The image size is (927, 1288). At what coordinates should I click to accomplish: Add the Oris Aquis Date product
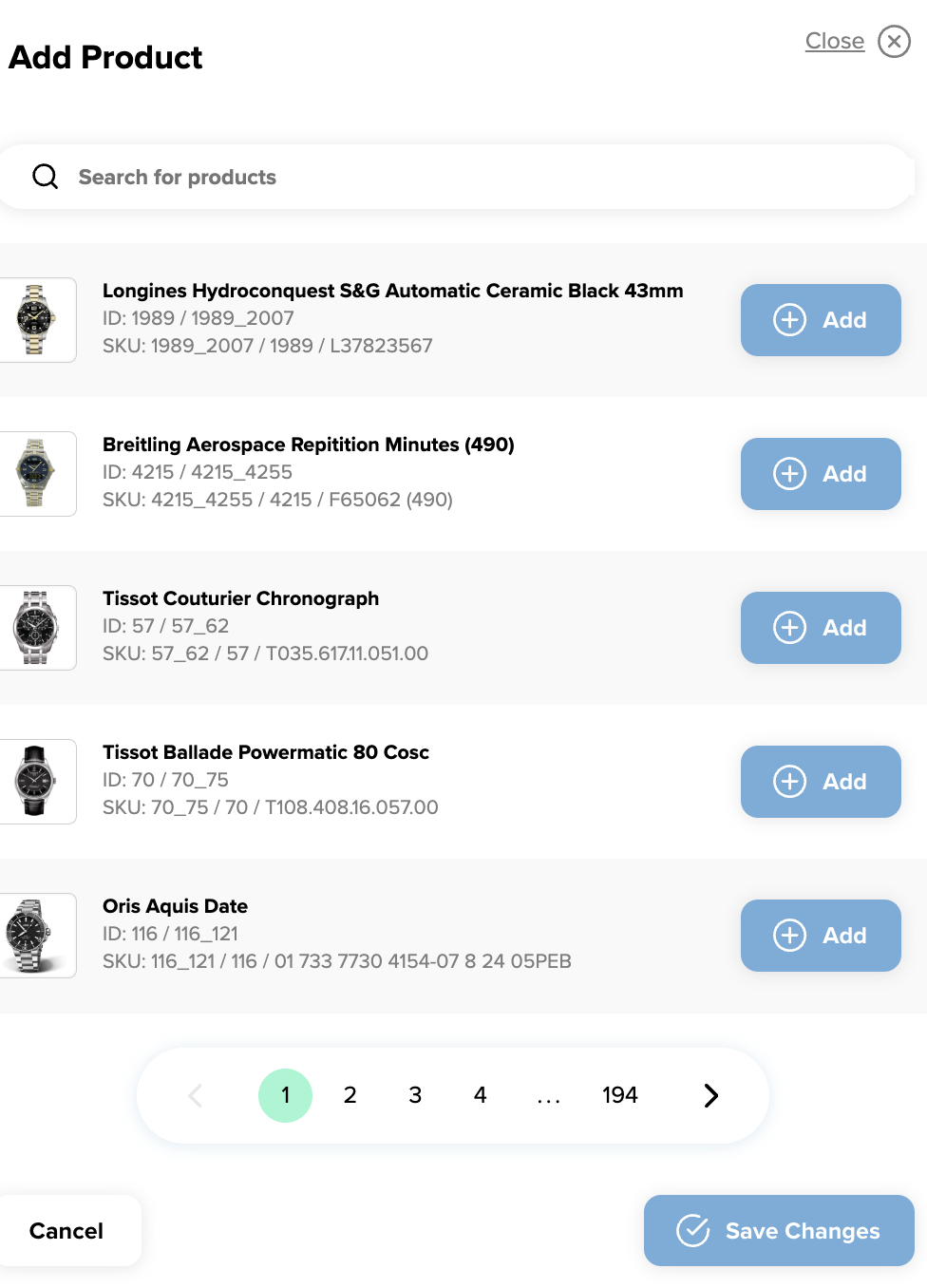[x=821, y=936]
